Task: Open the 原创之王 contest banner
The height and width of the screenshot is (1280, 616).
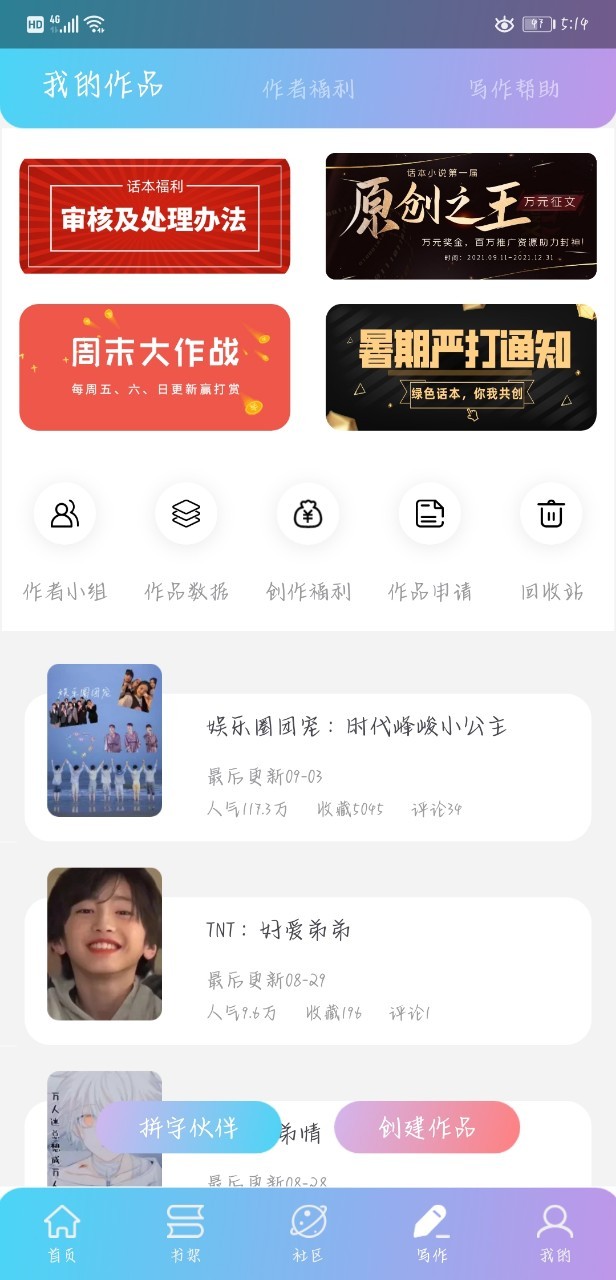Action: tap(461, 216)
